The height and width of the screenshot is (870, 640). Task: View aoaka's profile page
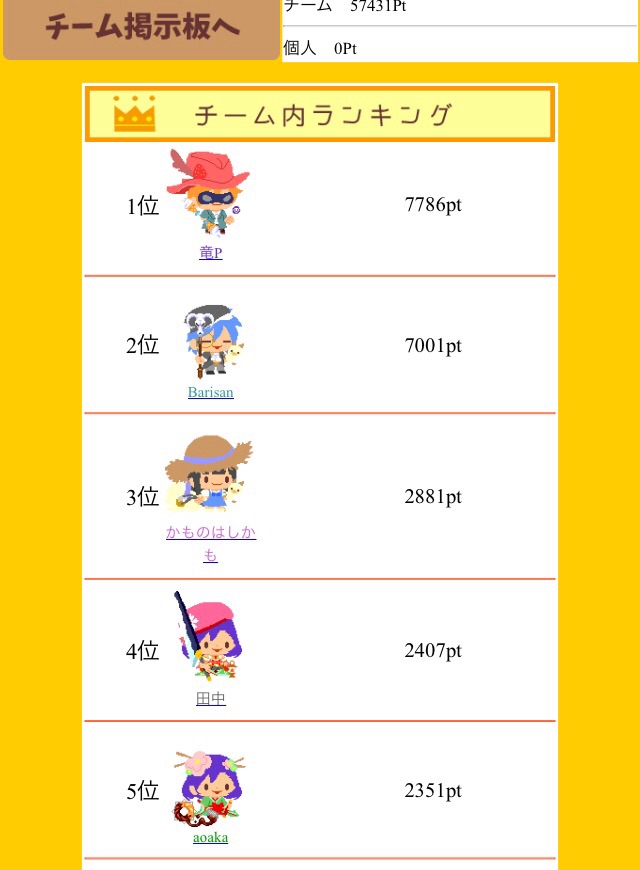point(210,837)
